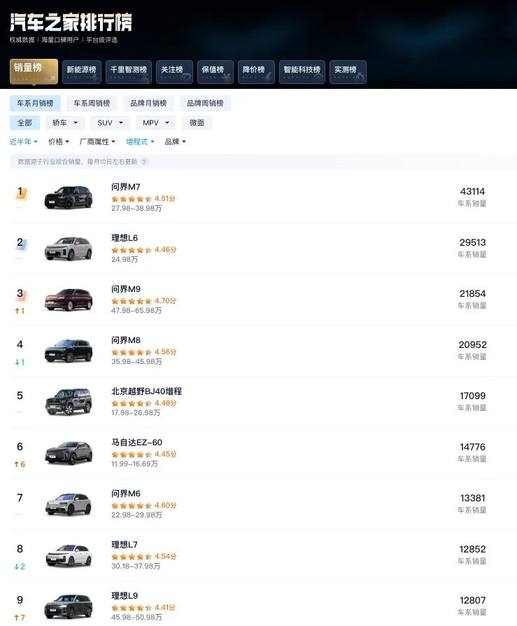View details for 北京越野BJ40增程

click(x=263, y=402)
